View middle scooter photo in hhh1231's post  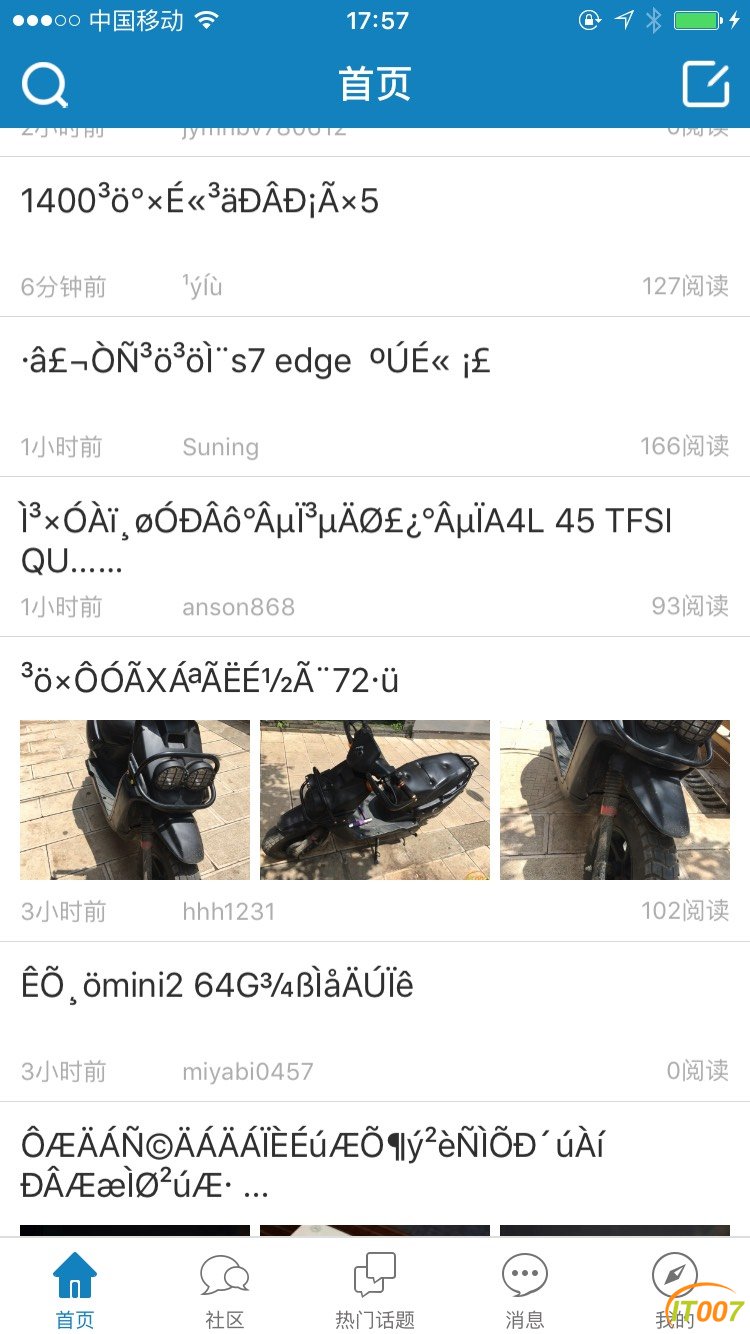(375, 800)
